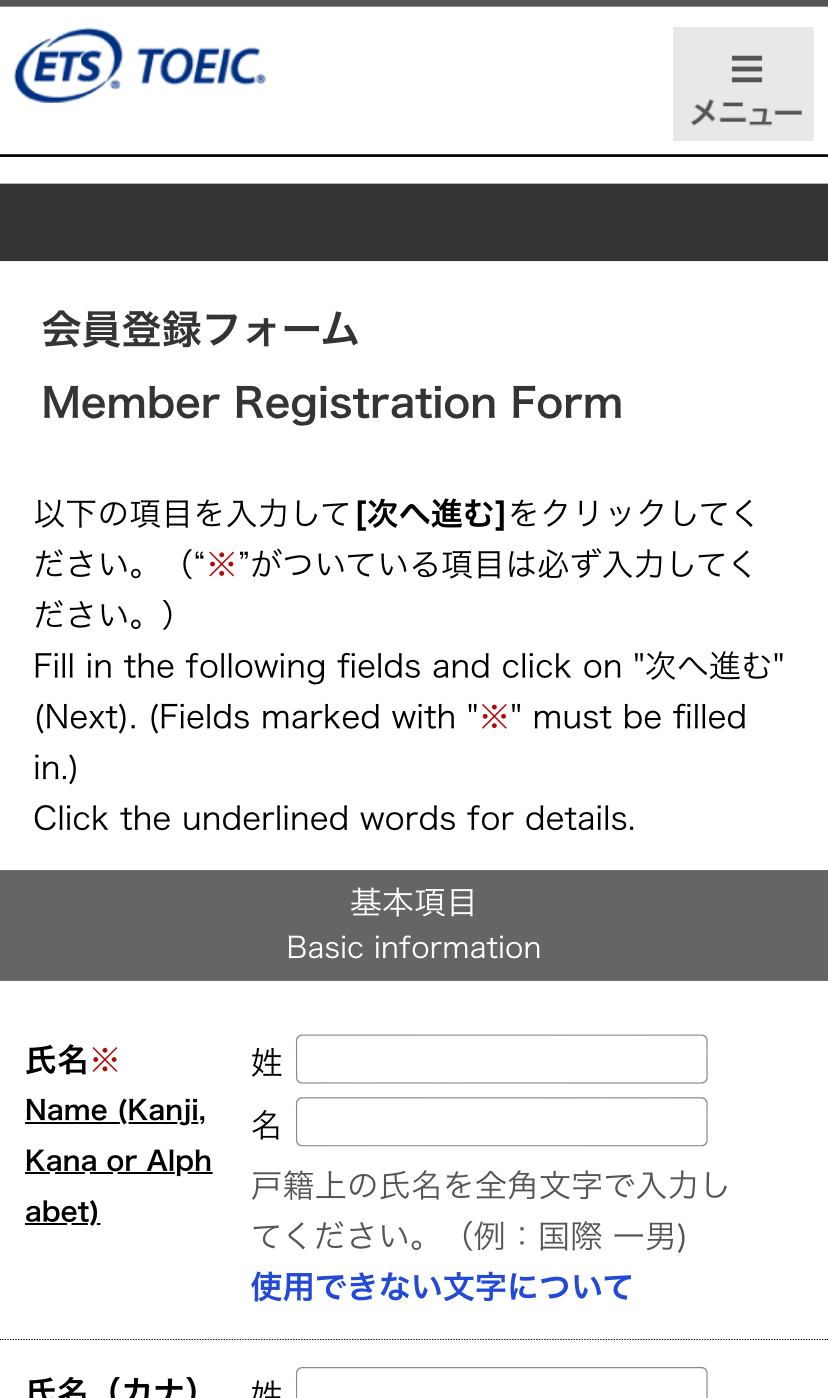Open the 使用できない文字について link
This screenshot has height=1398, width=828.
pyautogui.click(x=441, y=1286)
